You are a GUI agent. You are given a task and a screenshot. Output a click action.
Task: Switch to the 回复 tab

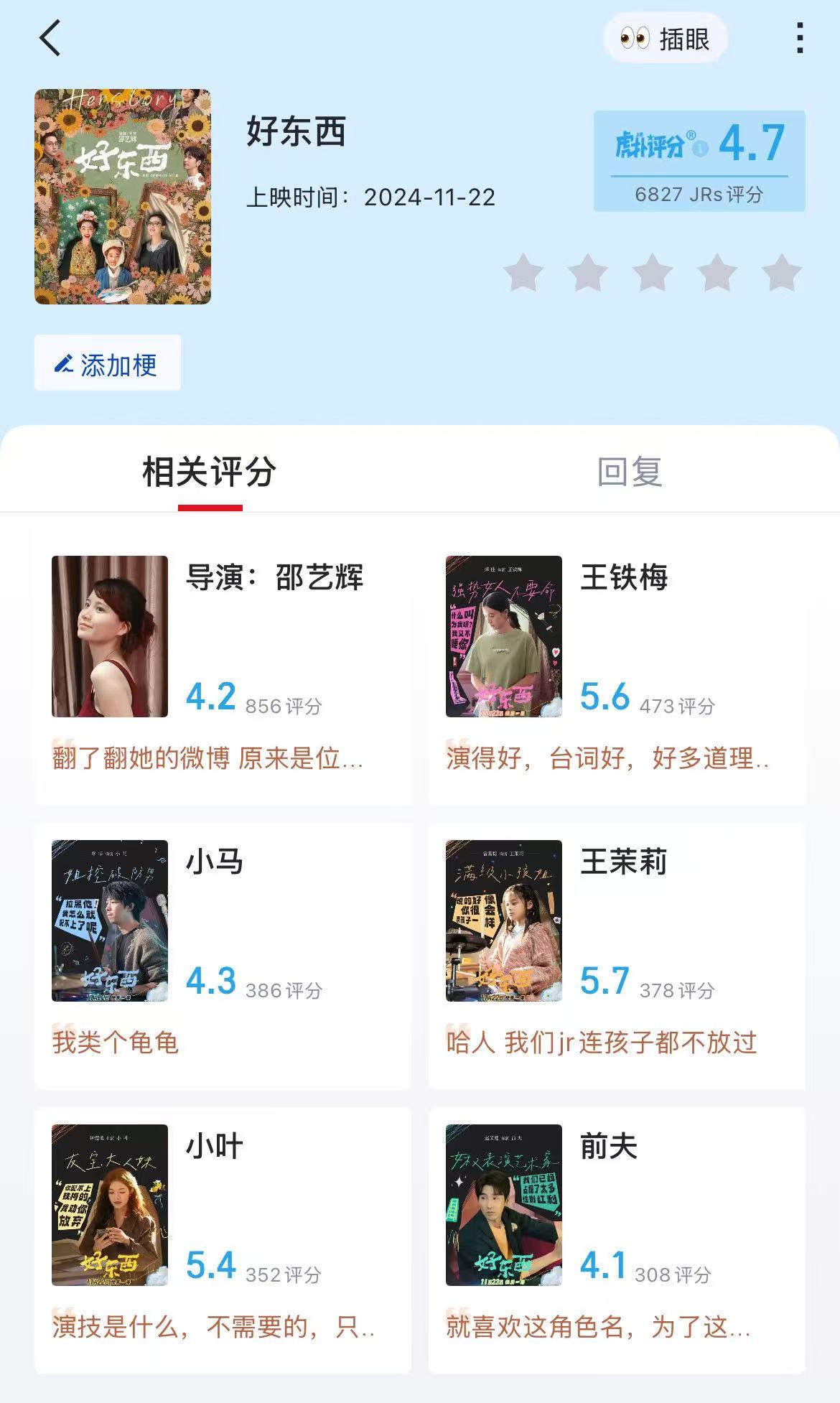(x=630, y=472)
